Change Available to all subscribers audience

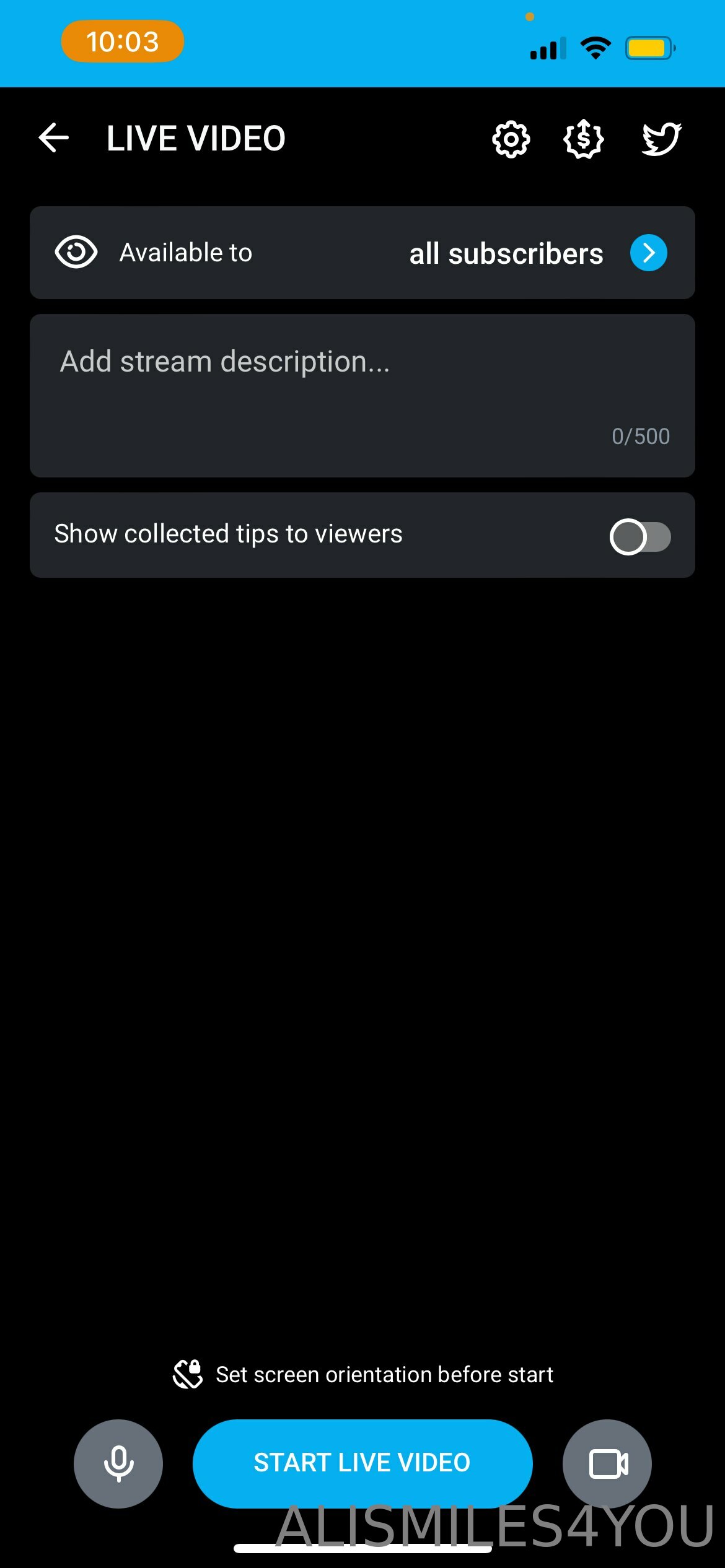coord(362,253)
